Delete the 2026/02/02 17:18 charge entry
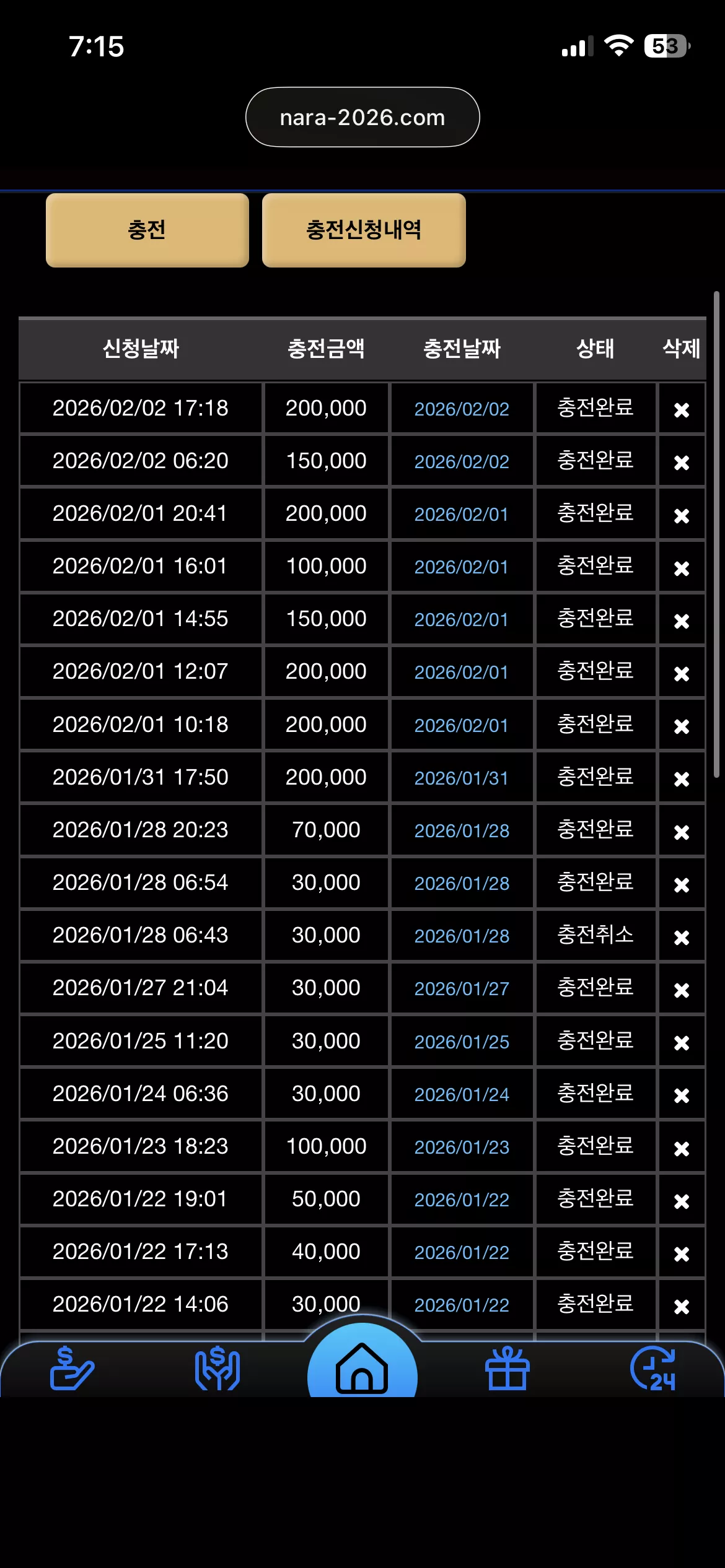 [x=682, y=409]
